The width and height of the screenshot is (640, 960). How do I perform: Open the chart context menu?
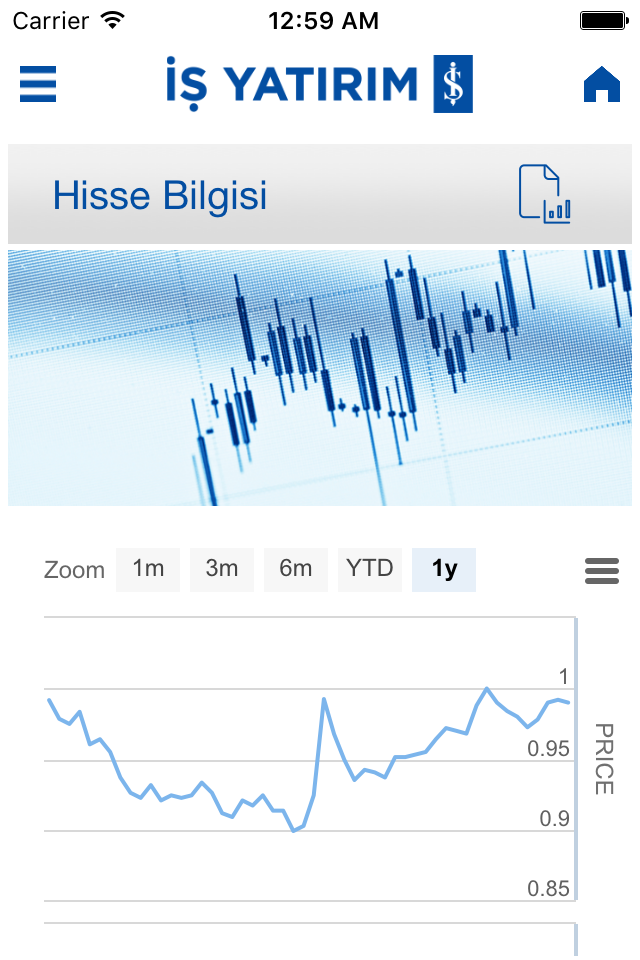[602, 571]
